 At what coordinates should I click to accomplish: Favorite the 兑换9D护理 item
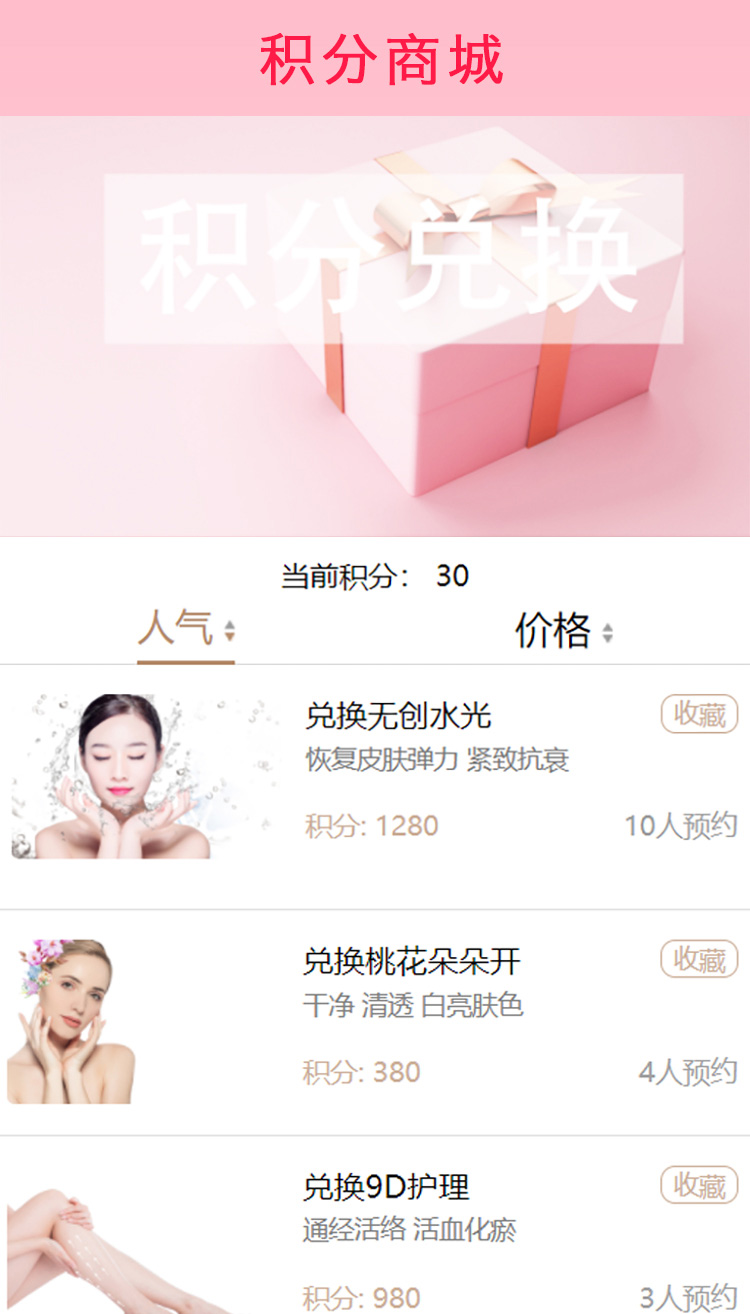699,1185
